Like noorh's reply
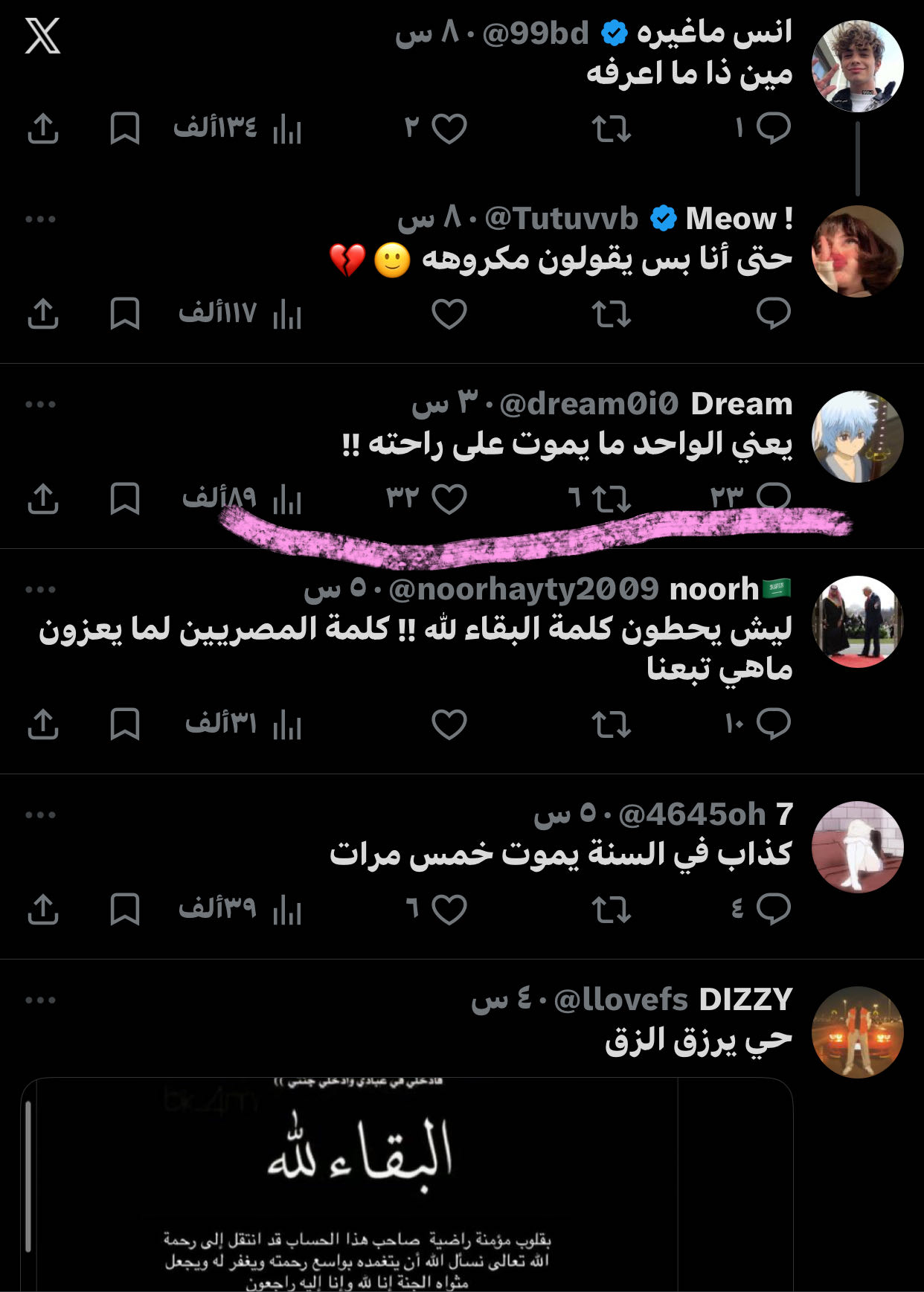 point(449,724)
